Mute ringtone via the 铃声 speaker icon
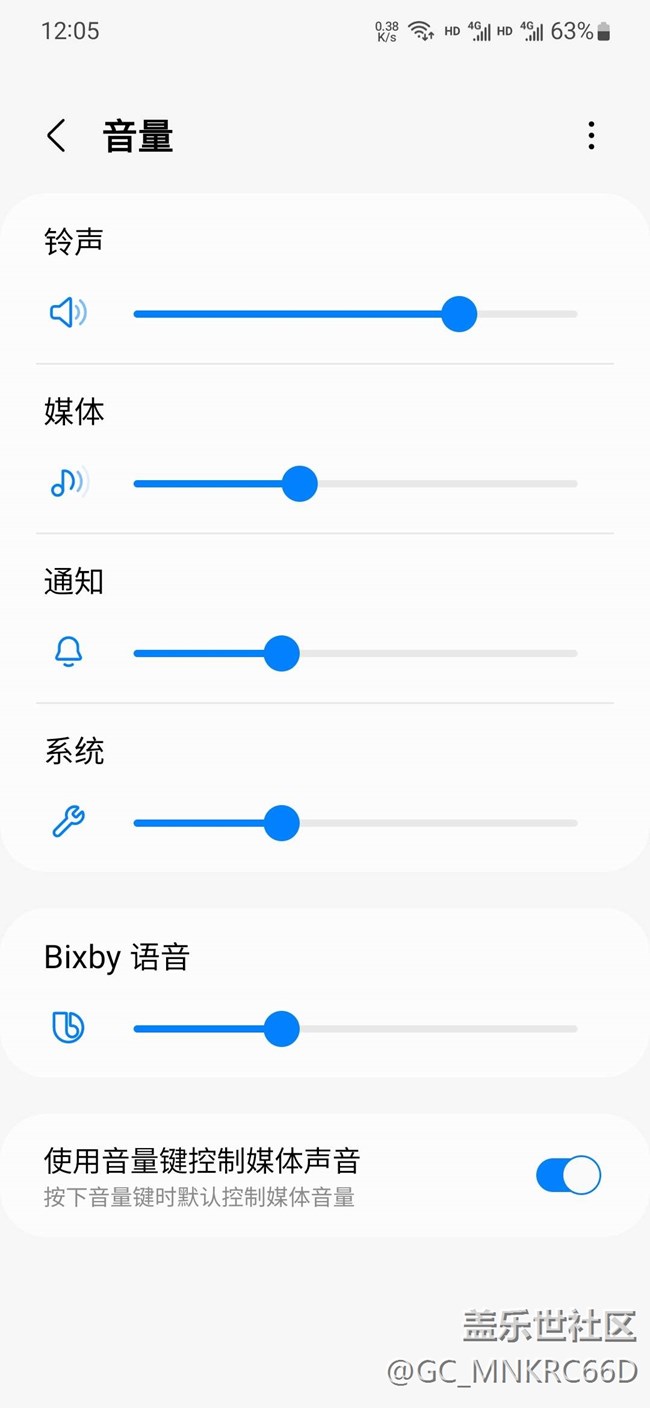This screenshot has height=1408, width=650. tap(68, 313)
